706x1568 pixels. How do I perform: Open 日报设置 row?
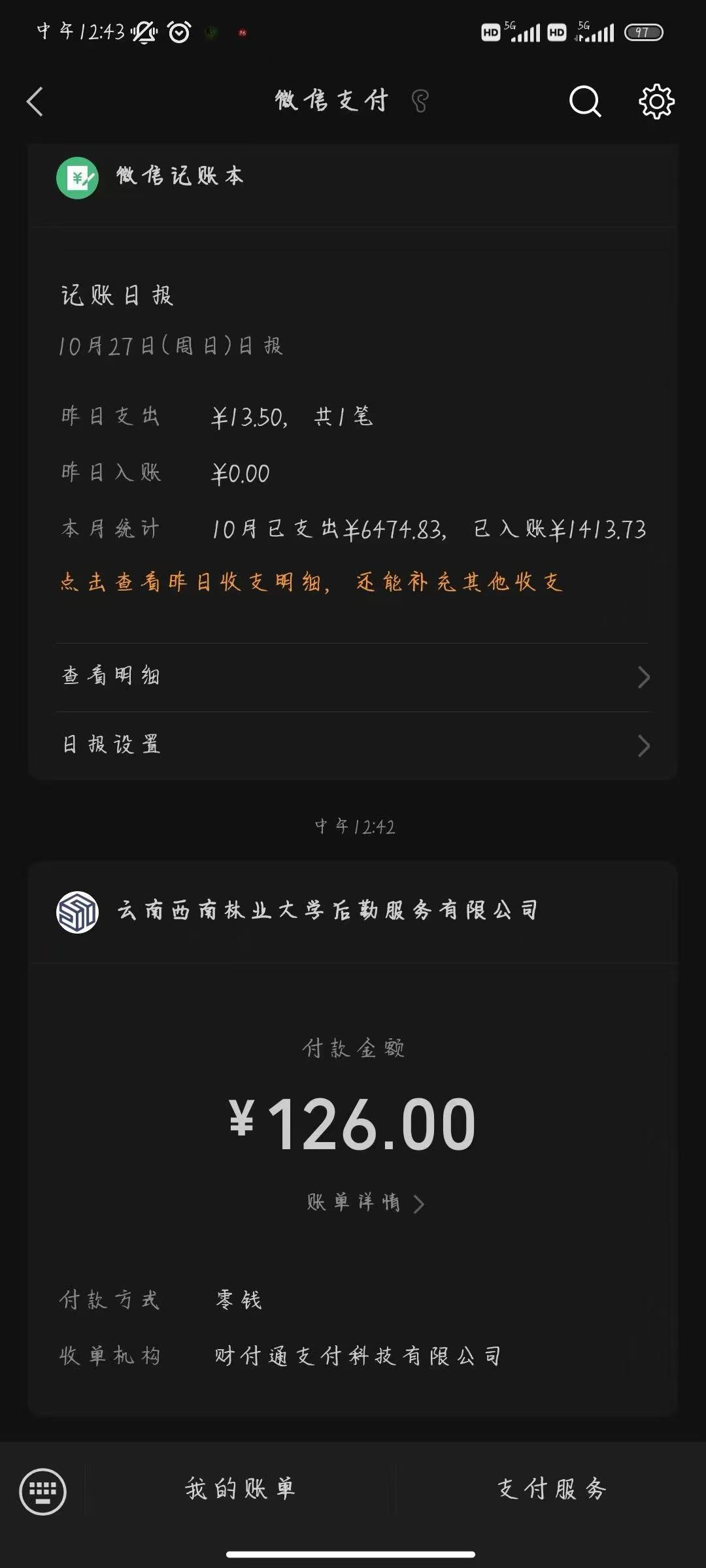[353, 745]
